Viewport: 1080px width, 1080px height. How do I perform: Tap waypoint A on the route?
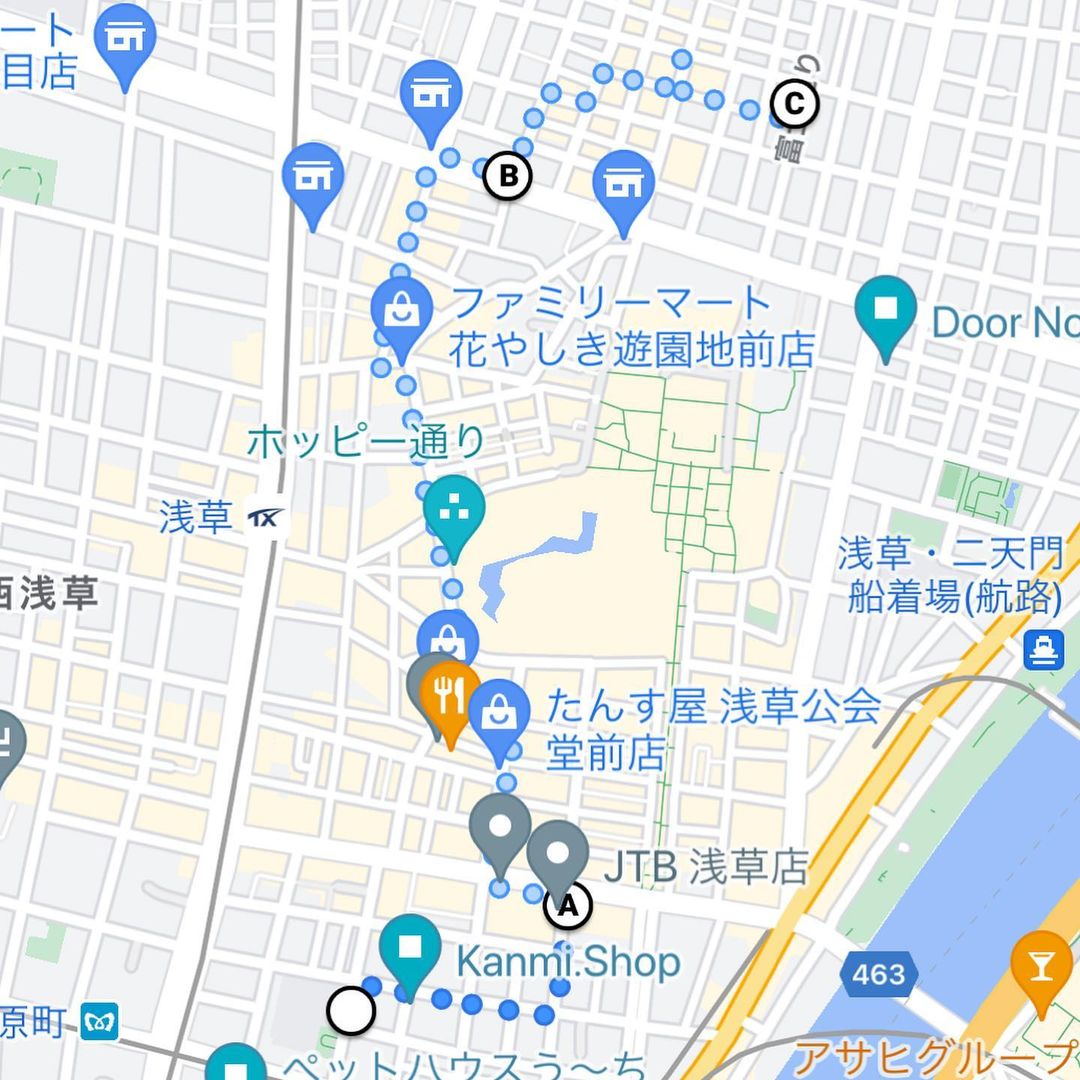pos(567,907)
